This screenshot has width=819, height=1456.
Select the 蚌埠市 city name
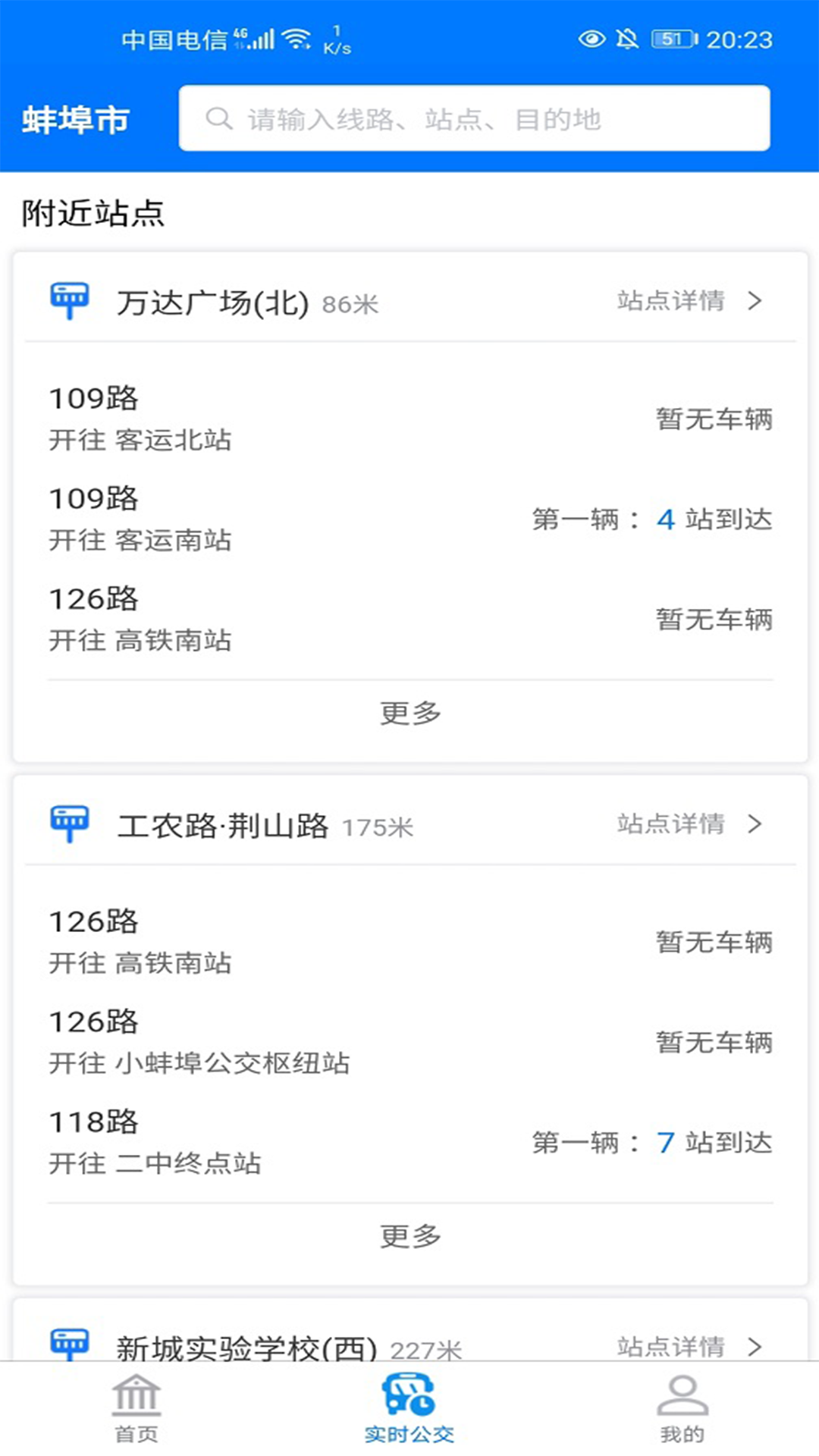76,118
